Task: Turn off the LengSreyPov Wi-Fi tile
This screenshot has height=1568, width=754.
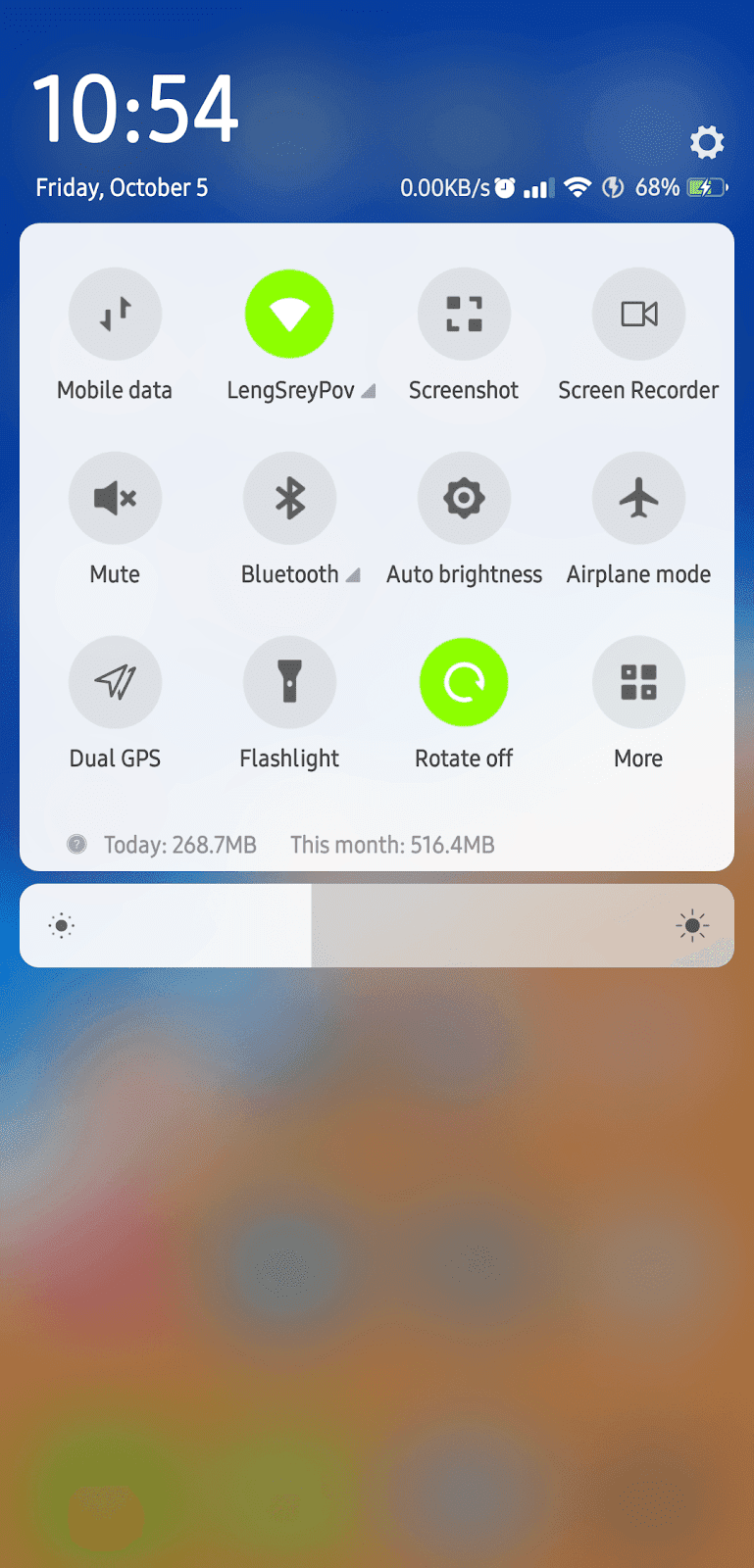Action: point(289,314)
